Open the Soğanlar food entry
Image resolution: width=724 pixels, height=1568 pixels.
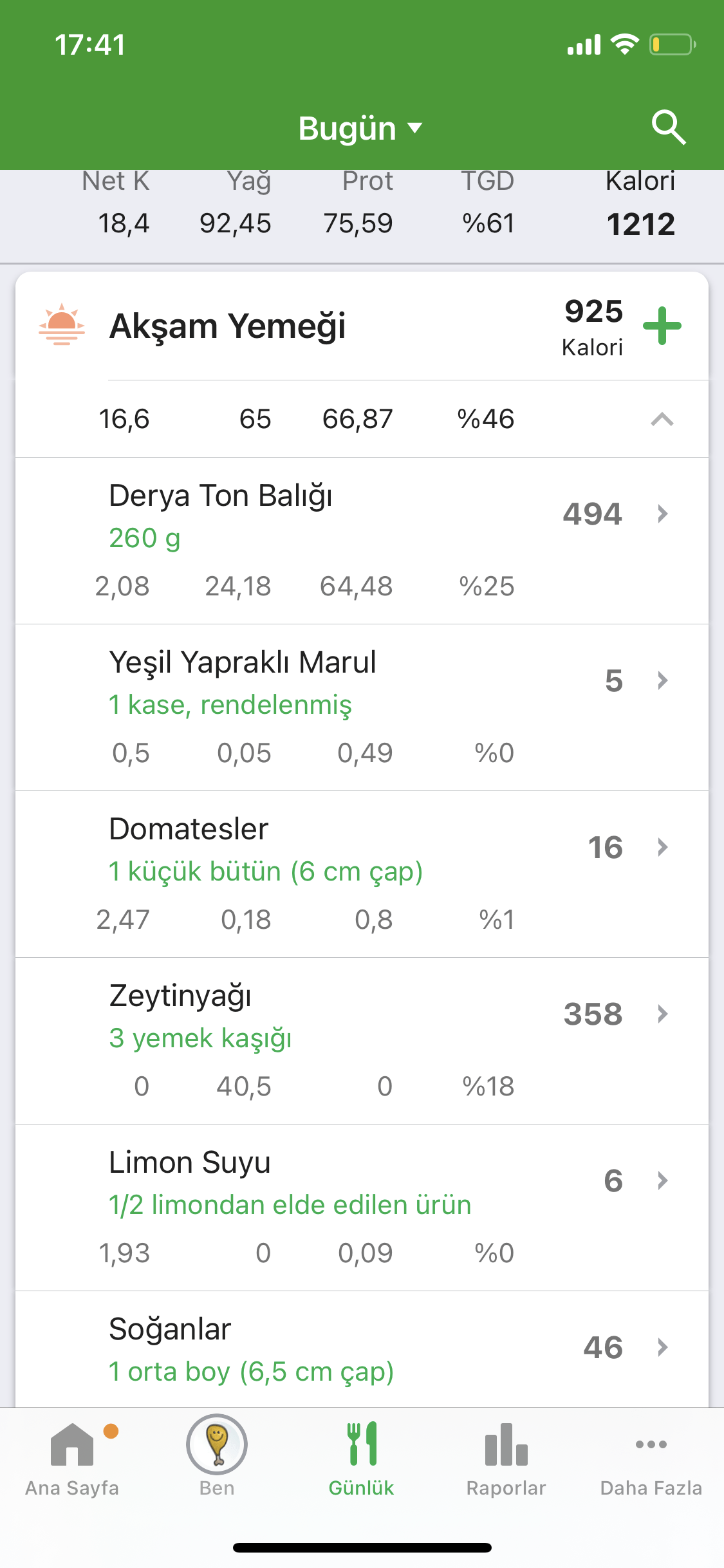pyautogui.click(x=360, y=1349)
